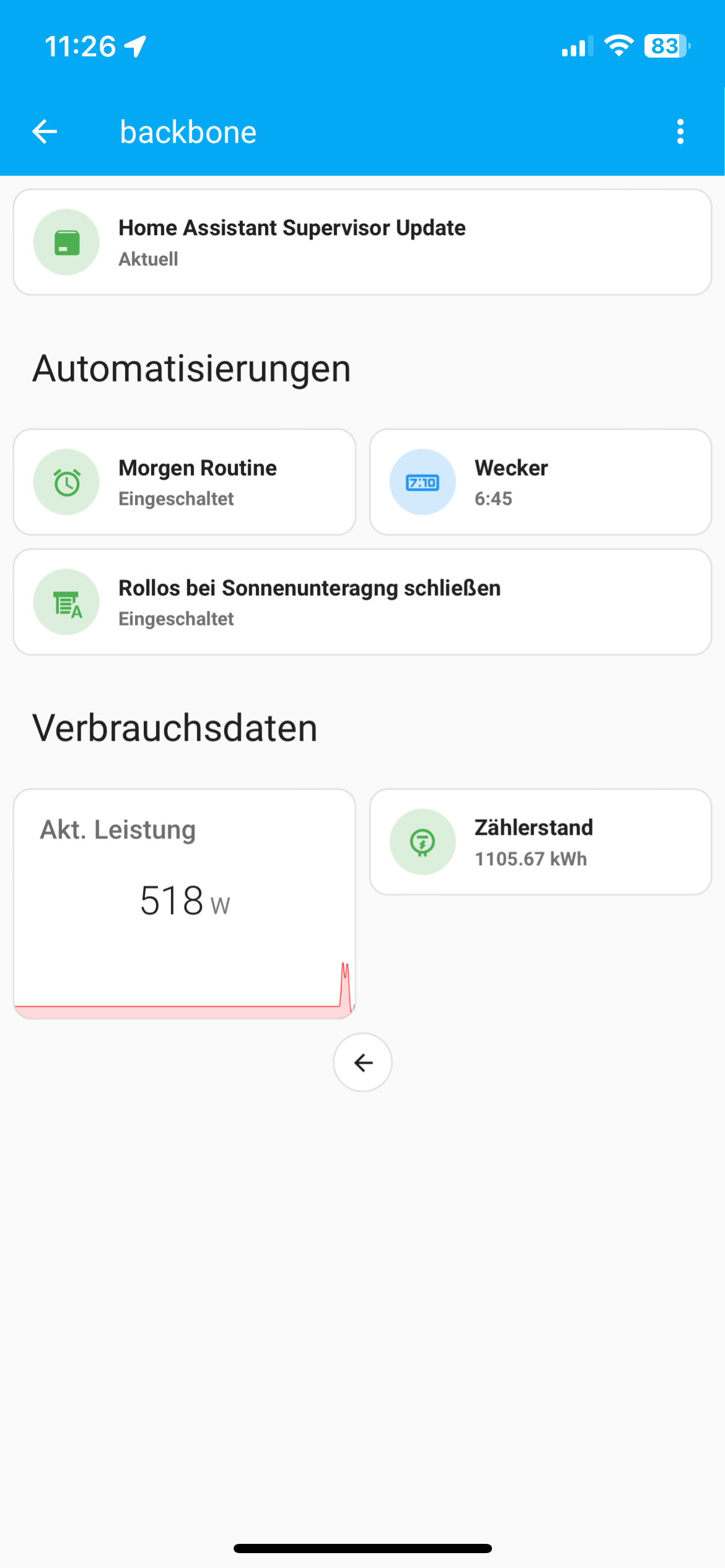Open the three-dot overflow menu

[680, 132]
